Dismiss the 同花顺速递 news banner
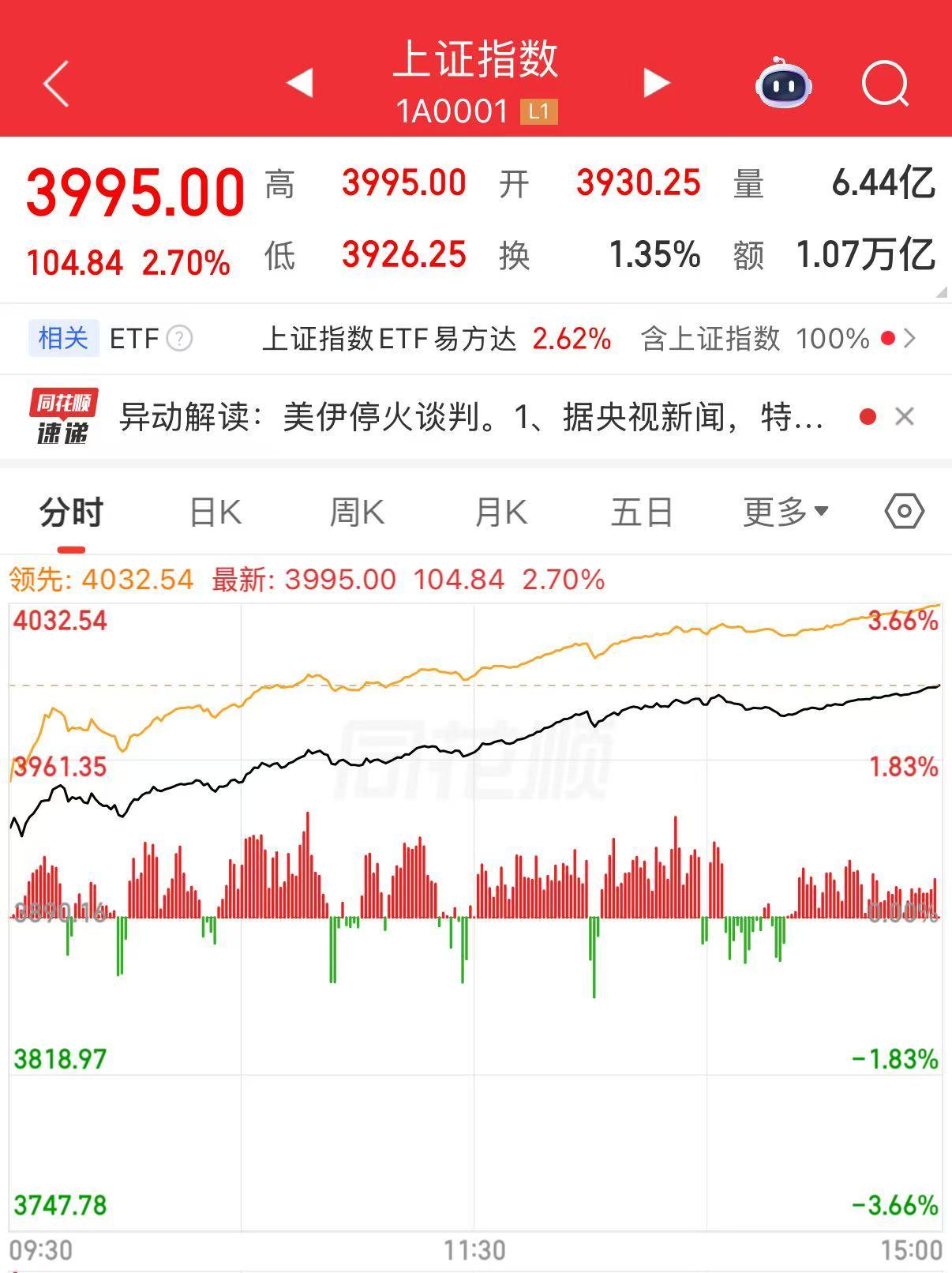 point(905,416)
